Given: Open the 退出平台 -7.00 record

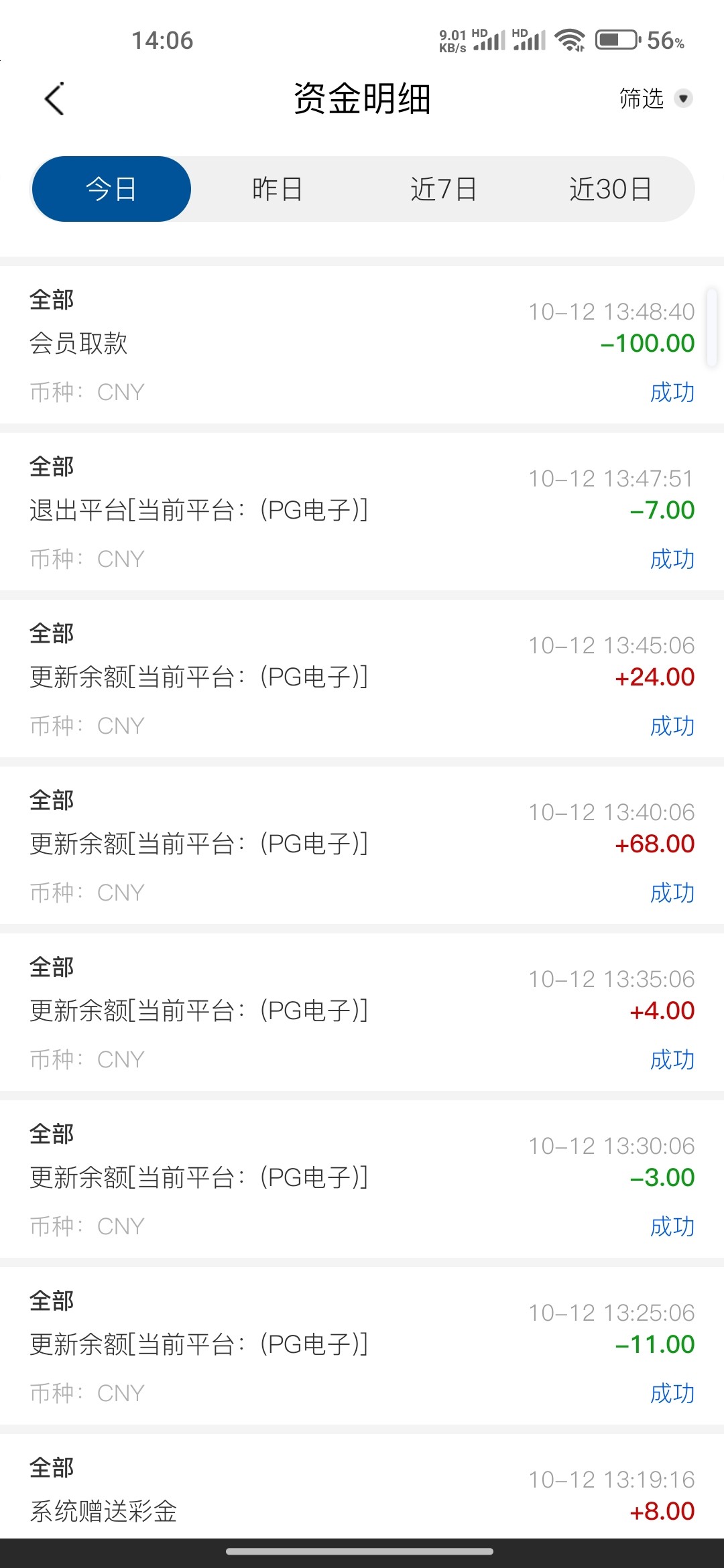Looking at the screenshot, I should click(x=362, y=511).
